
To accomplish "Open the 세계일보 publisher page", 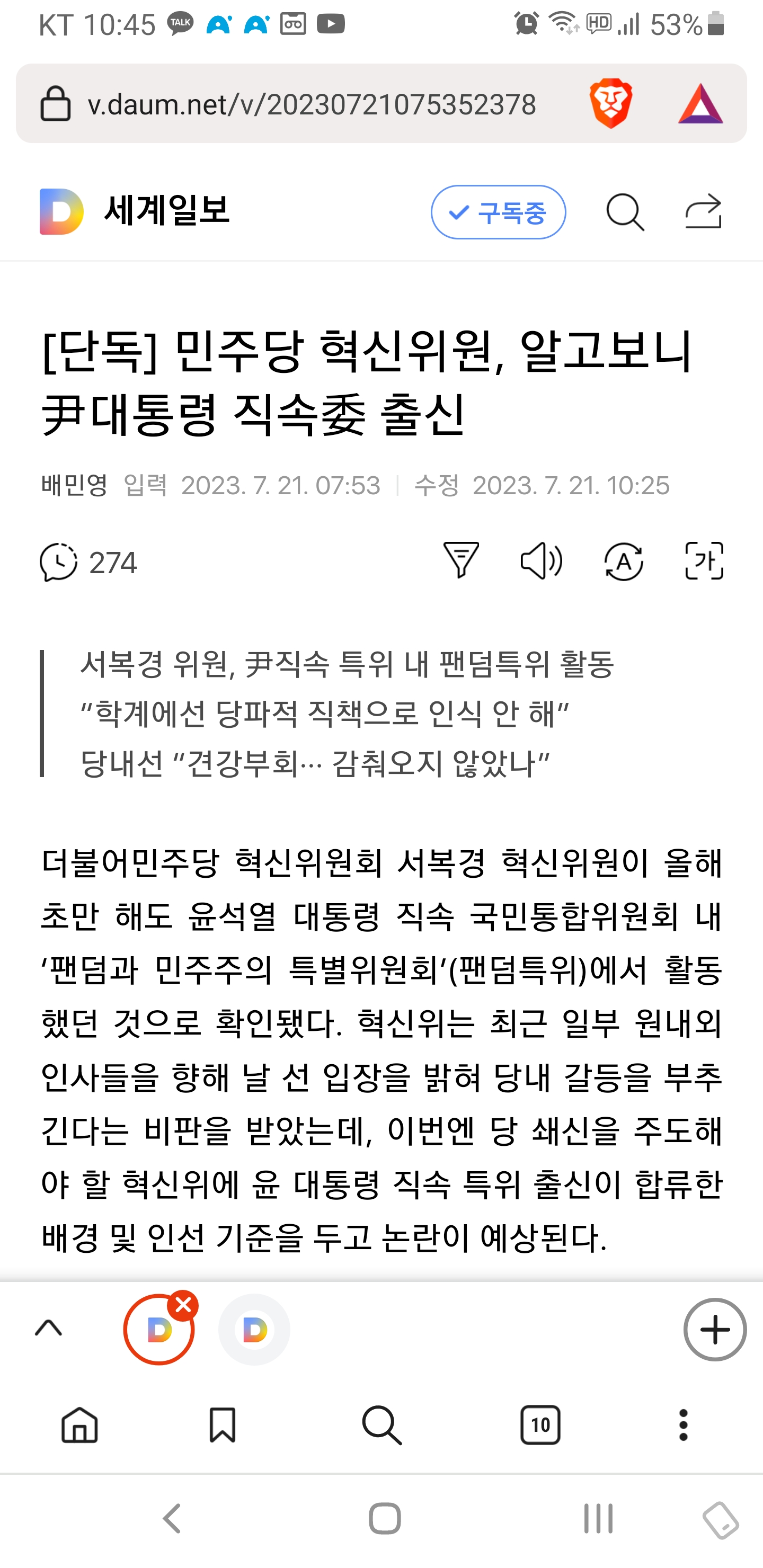I will click(167, 210).
